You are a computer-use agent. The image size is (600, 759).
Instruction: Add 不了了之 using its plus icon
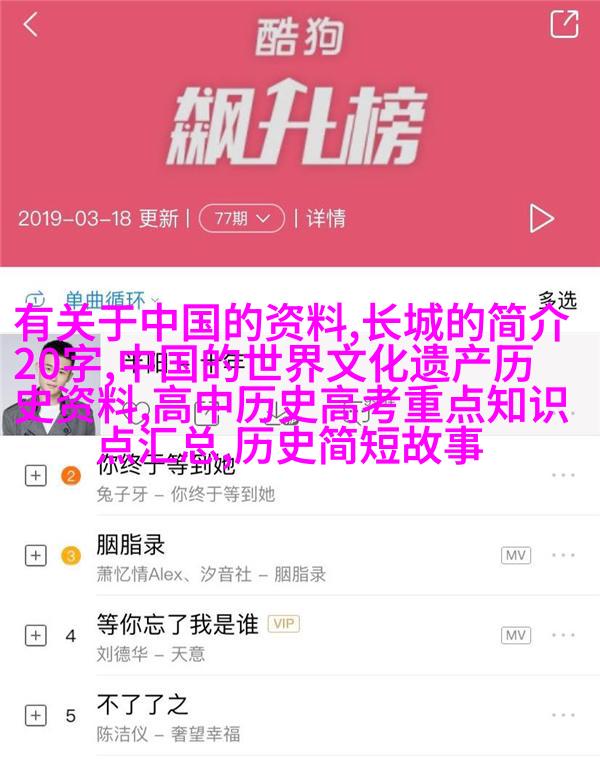(35, 715)
